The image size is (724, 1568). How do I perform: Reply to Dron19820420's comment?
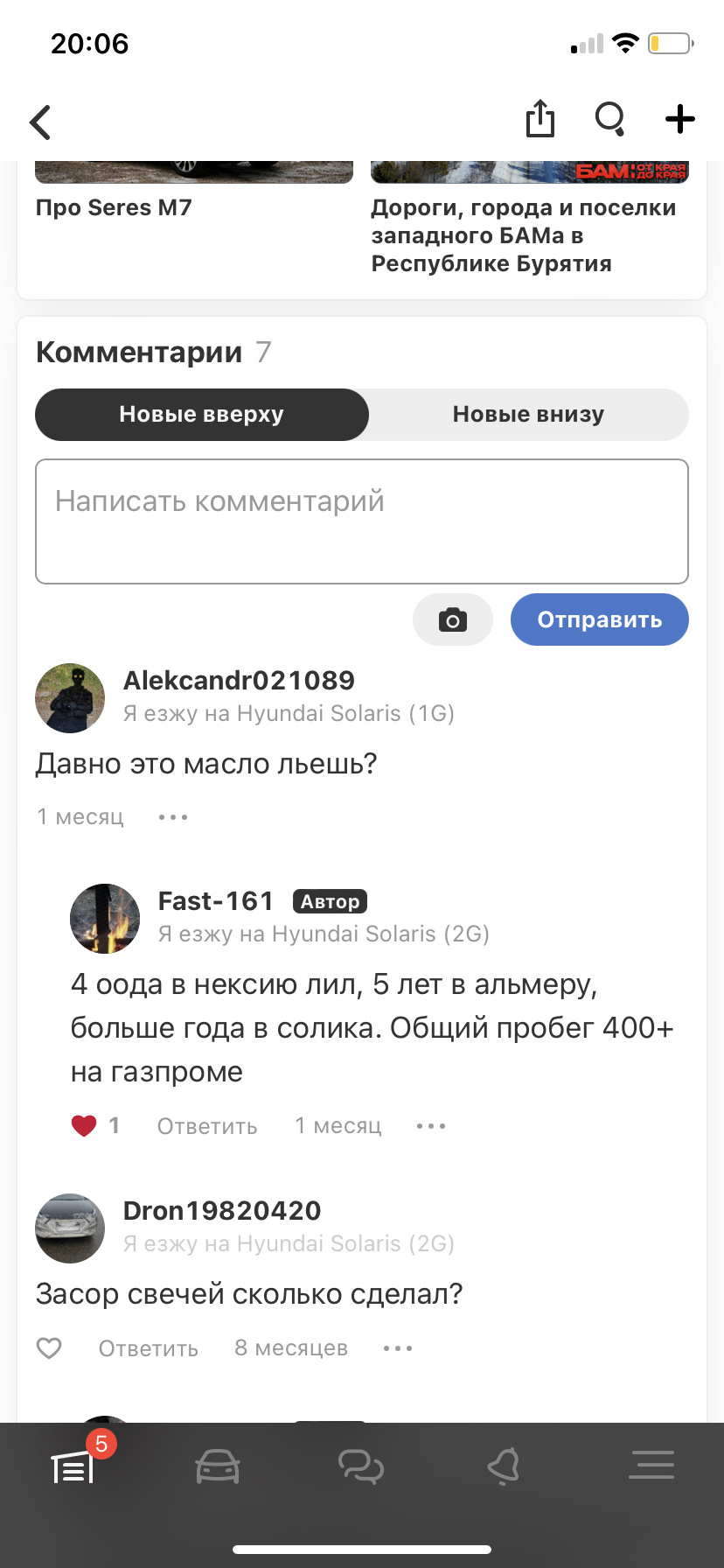[x=149, y=1348]
